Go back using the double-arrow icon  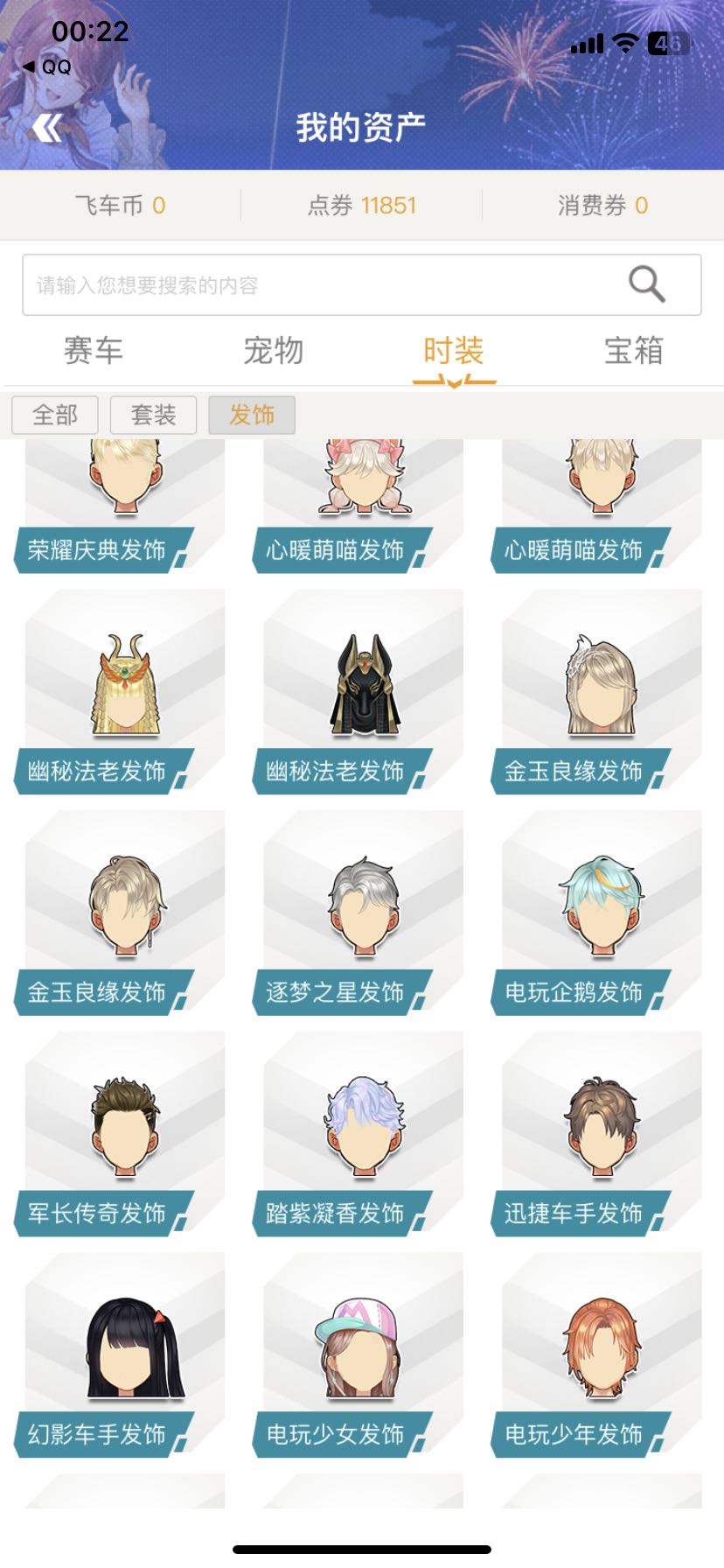tap(47, 129)
